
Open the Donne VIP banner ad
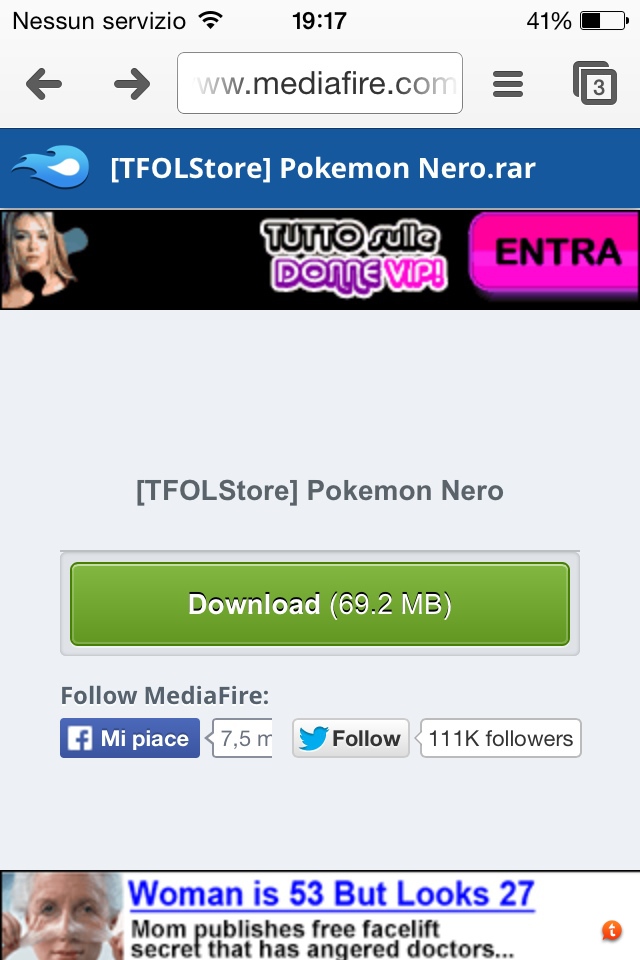[x=320, y=259]
